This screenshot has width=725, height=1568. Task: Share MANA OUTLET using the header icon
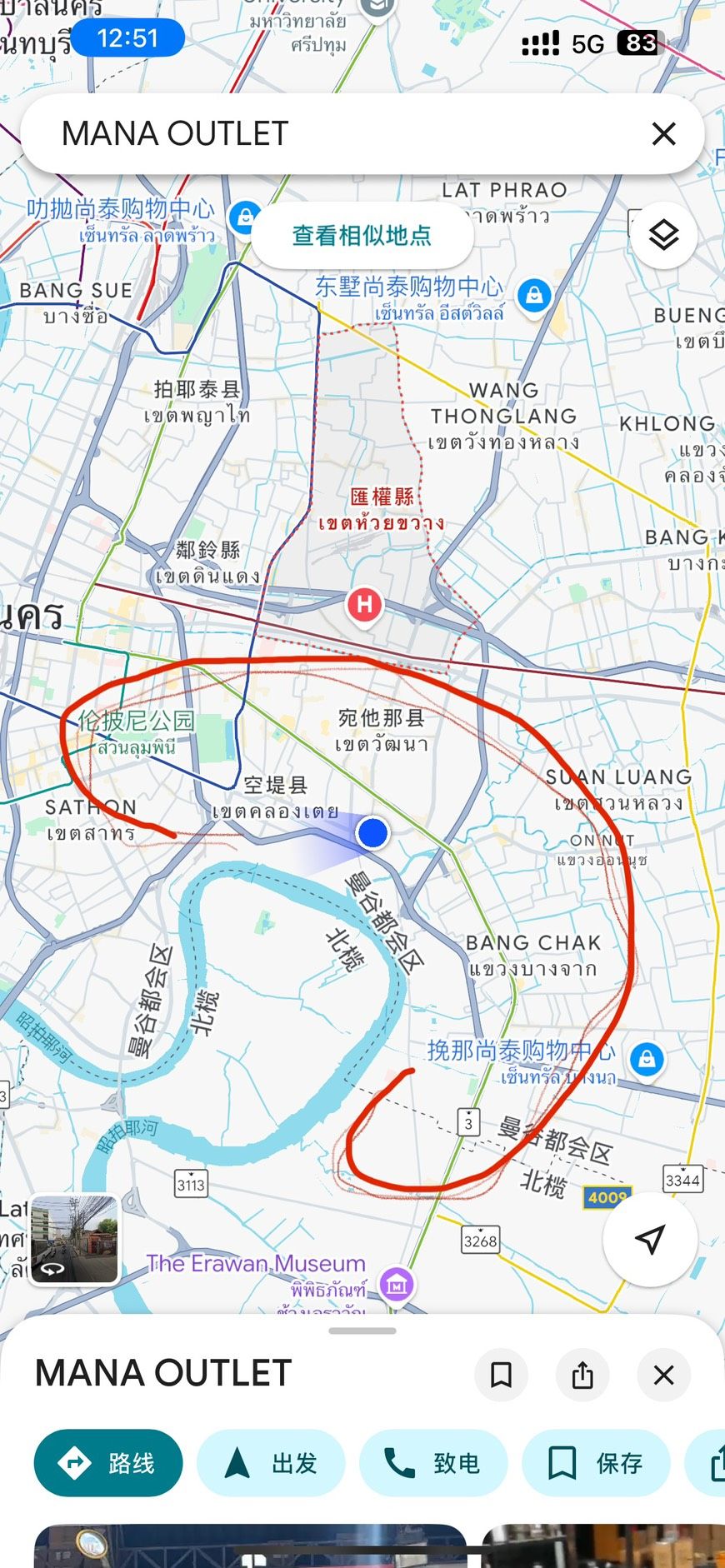(582, 1375)
